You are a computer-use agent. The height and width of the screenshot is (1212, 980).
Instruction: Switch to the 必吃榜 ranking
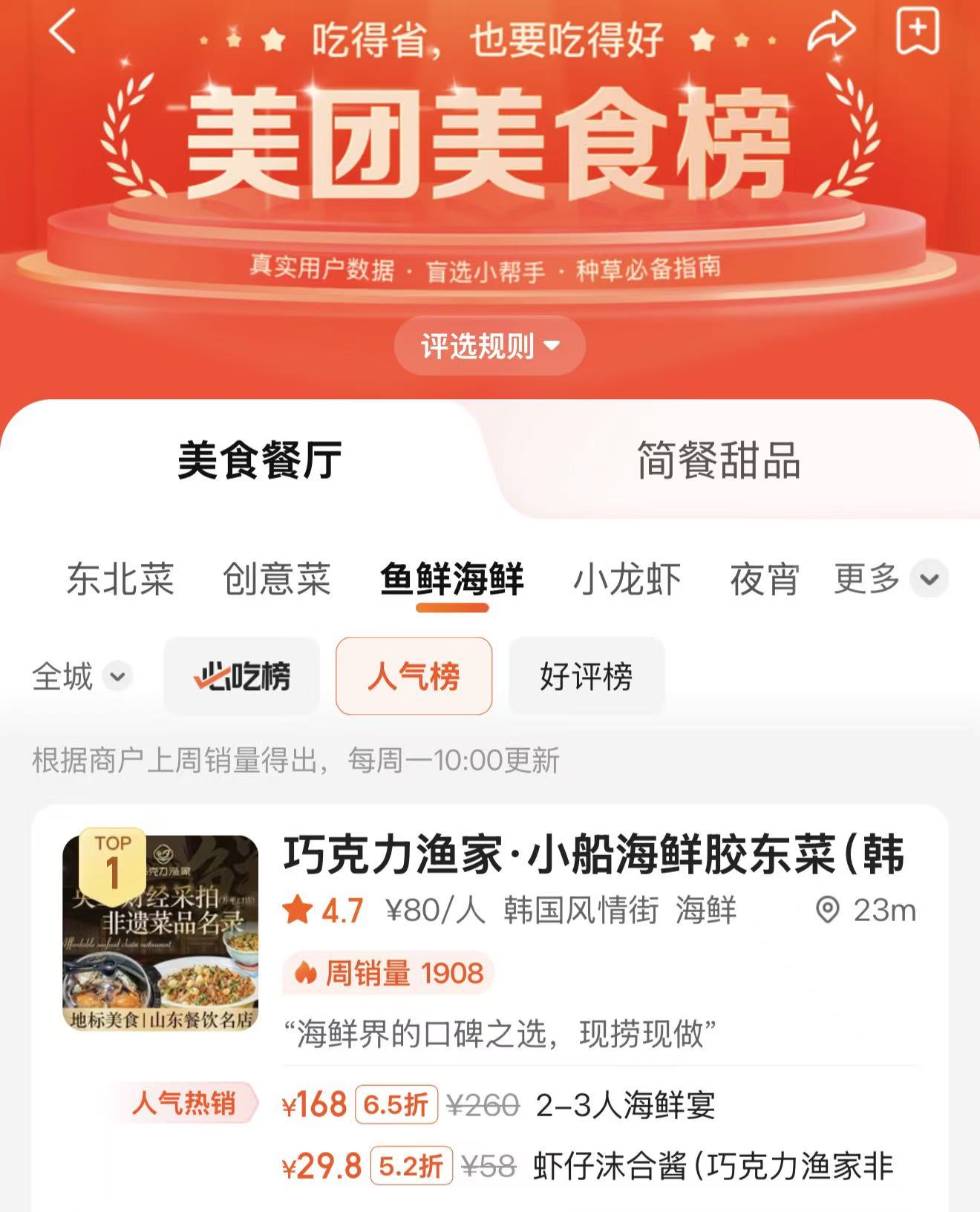tap(242, 676)
